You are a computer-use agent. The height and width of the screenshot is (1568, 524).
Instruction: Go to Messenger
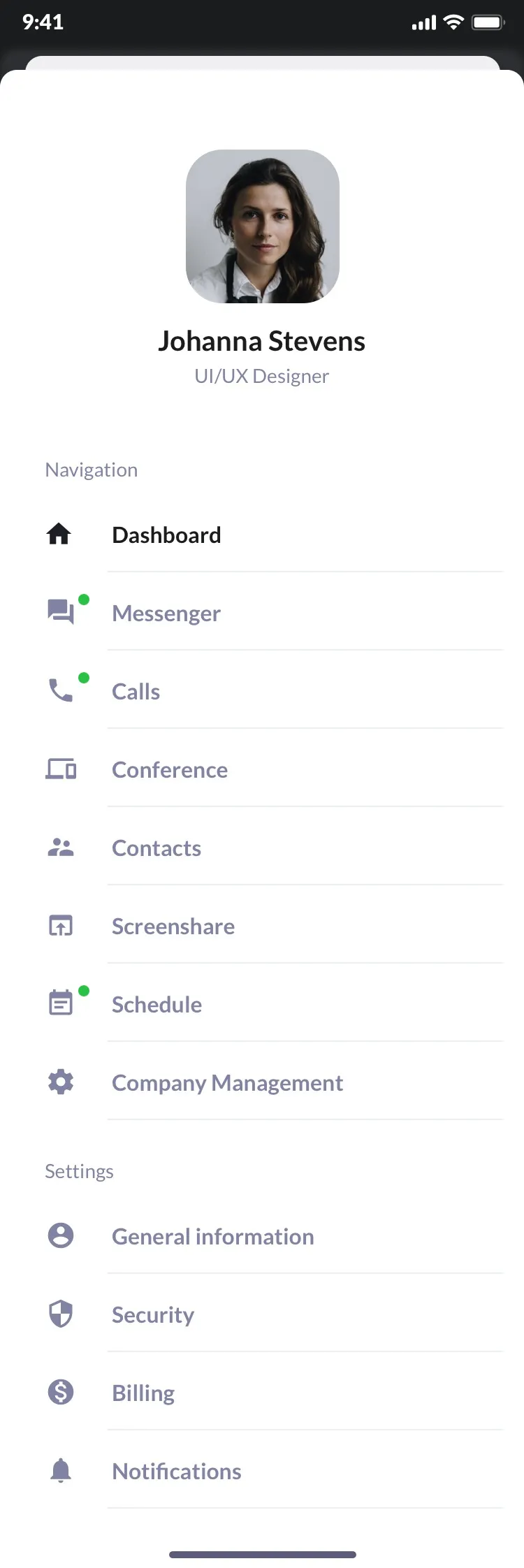[x=166, y=614]
